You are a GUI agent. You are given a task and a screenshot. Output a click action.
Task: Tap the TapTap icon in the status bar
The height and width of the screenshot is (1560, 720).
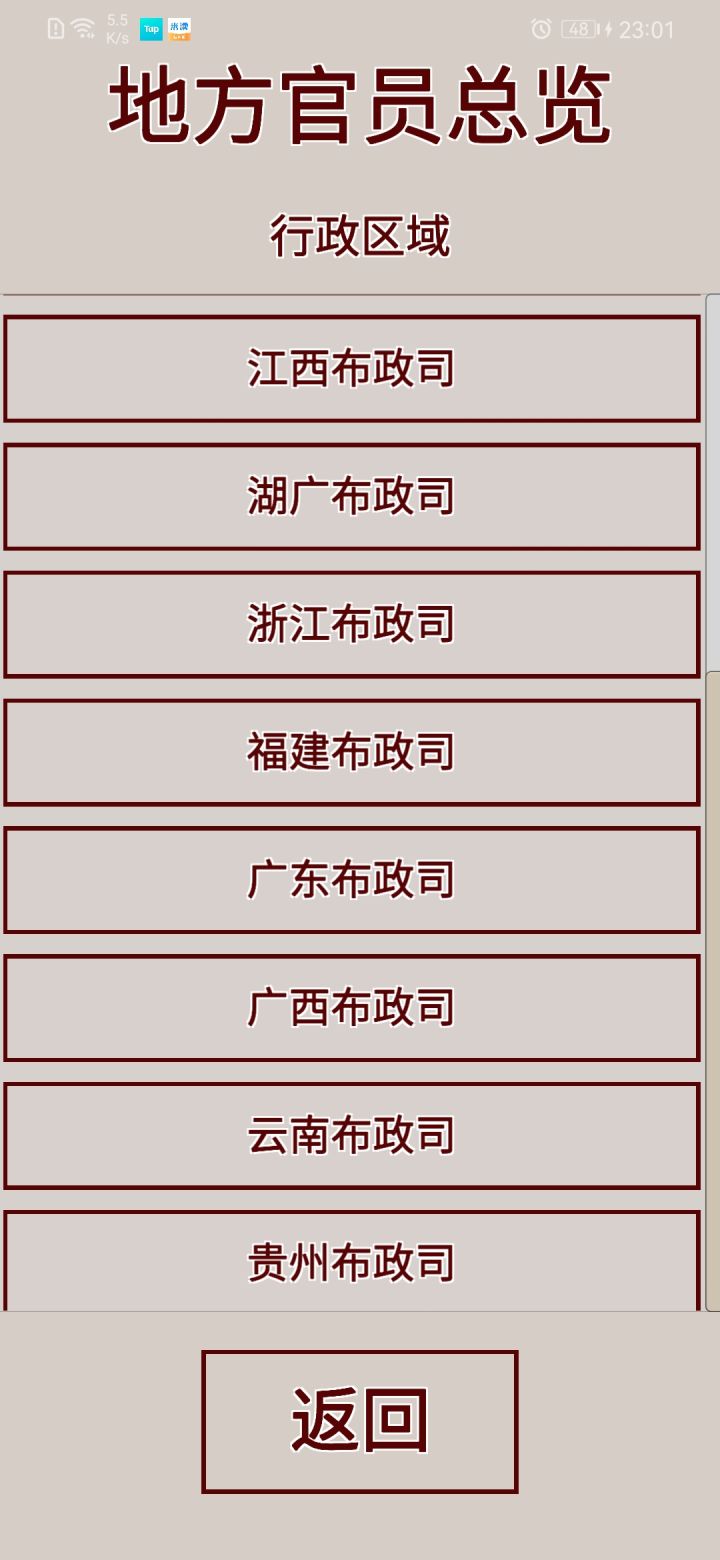(x=152, y=30)
